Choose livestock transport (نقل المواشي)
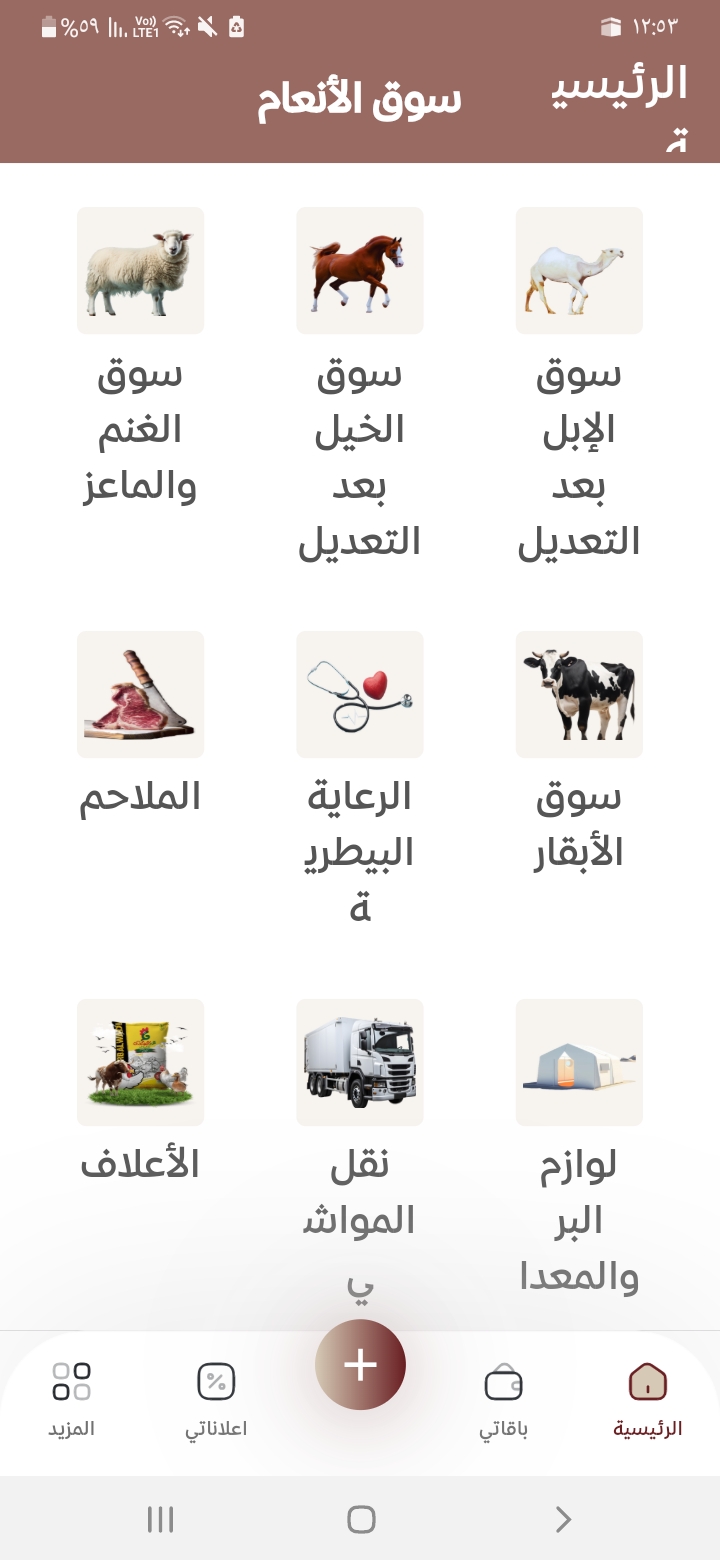 pos(360,1063)
